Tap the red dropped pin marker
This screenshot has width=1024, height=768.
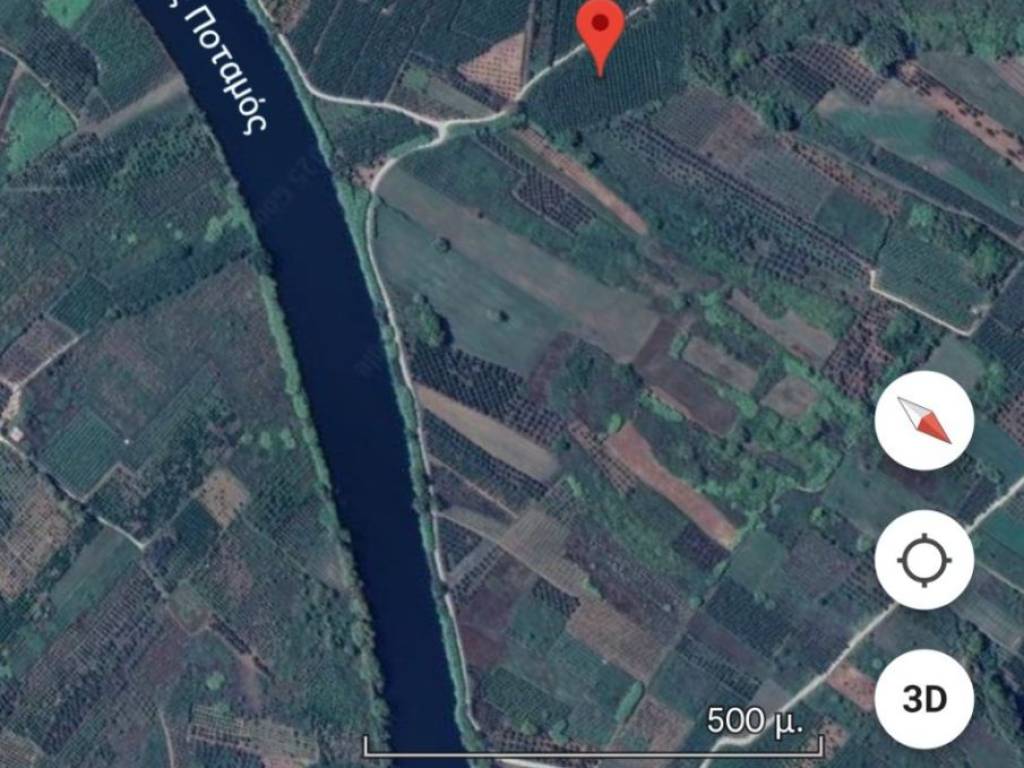(x=600, y=28)
